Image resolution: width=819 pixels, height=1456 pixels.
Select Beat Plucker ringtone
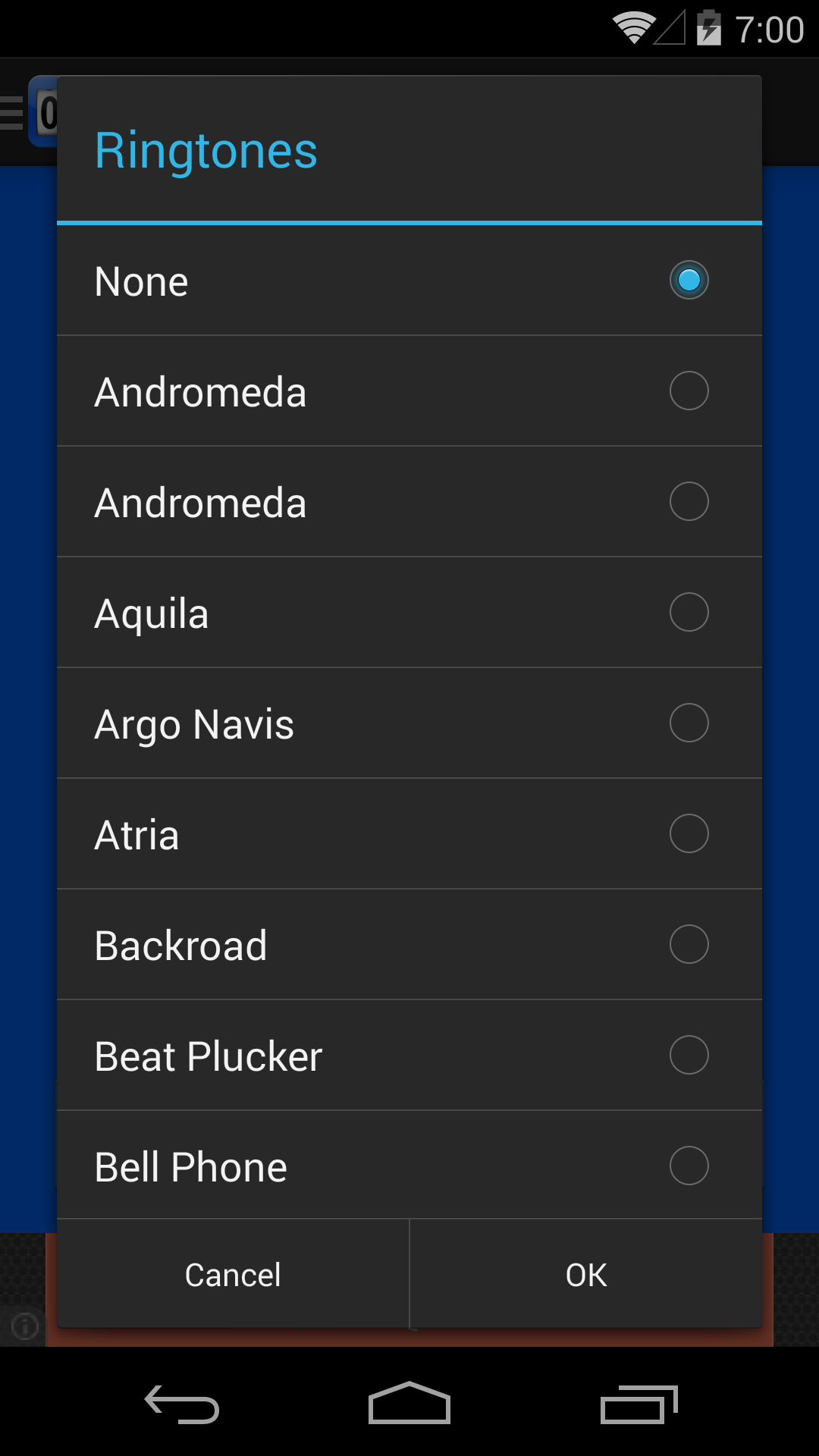point(409,1056)
